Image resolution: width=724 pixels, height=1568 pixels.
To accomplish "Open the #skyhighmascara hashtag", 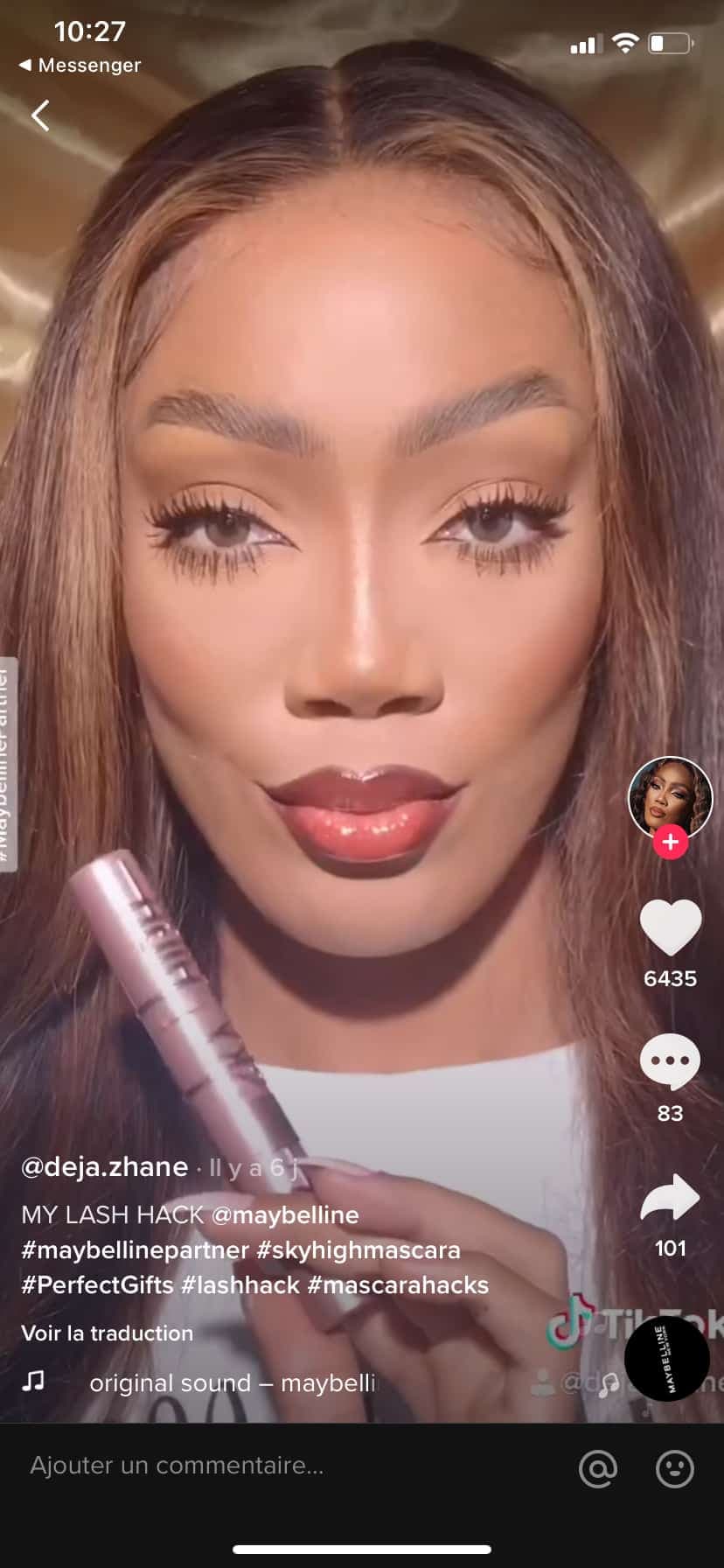I will (359, 1249).
